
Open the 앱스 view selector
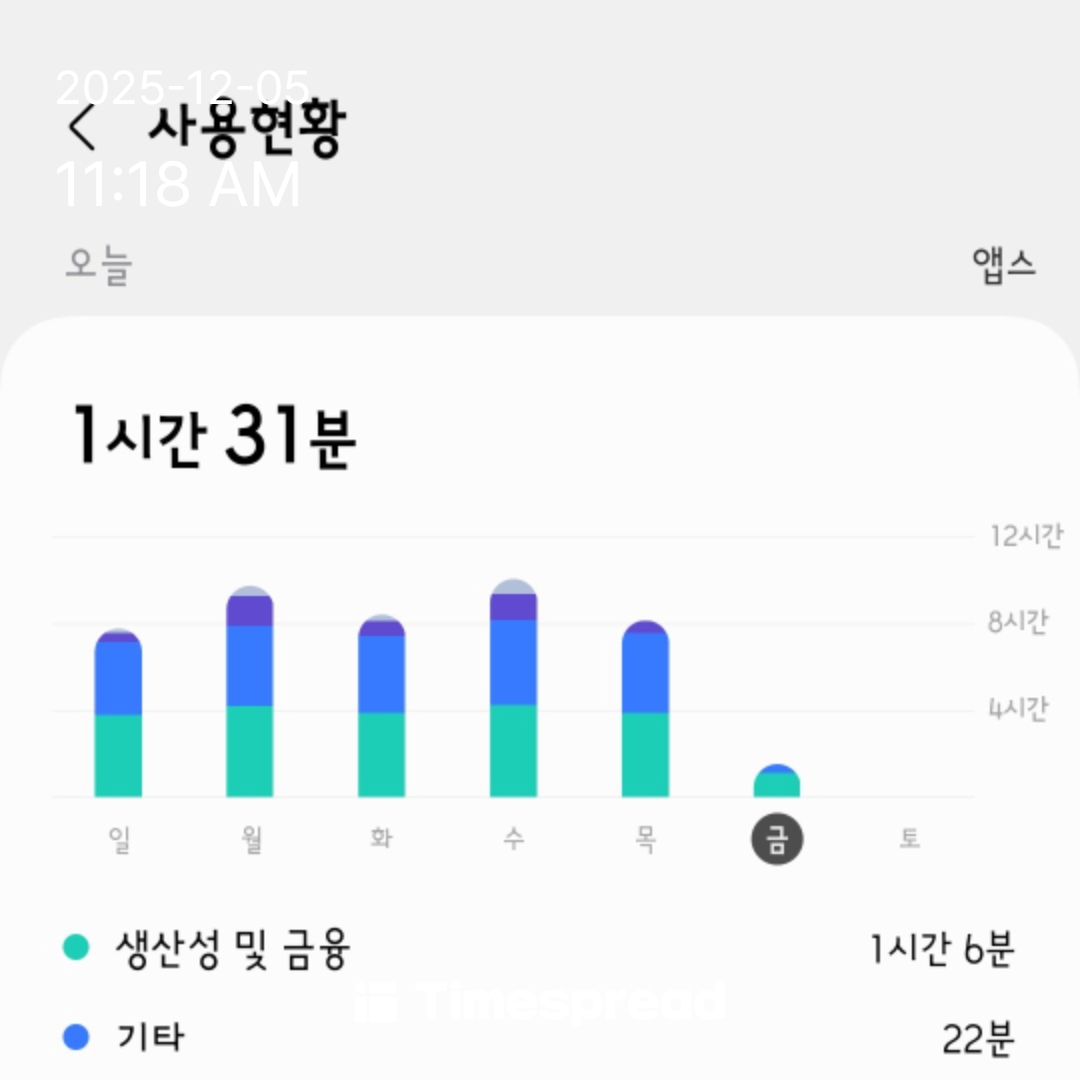(x=1003, y=265)
